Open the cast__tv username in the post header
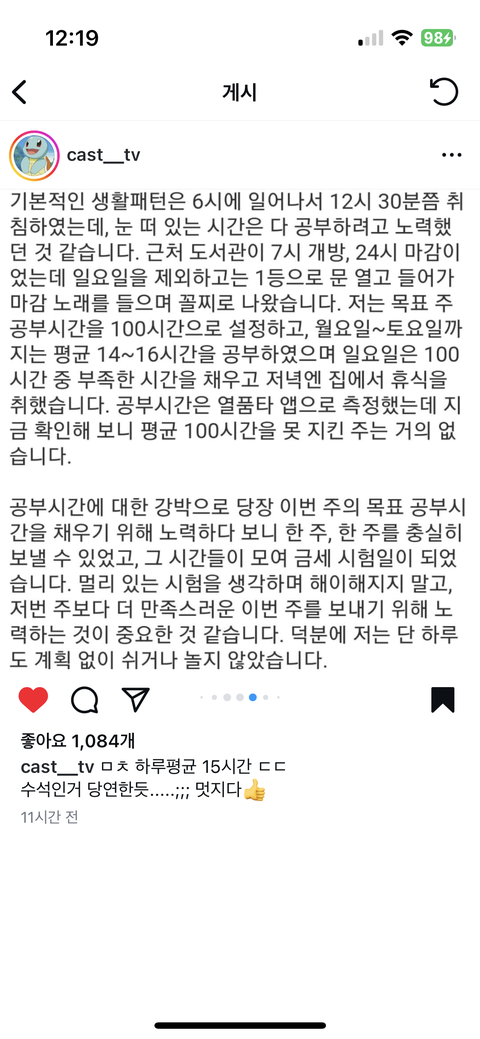480x1039 pixels. click(103, 155)
